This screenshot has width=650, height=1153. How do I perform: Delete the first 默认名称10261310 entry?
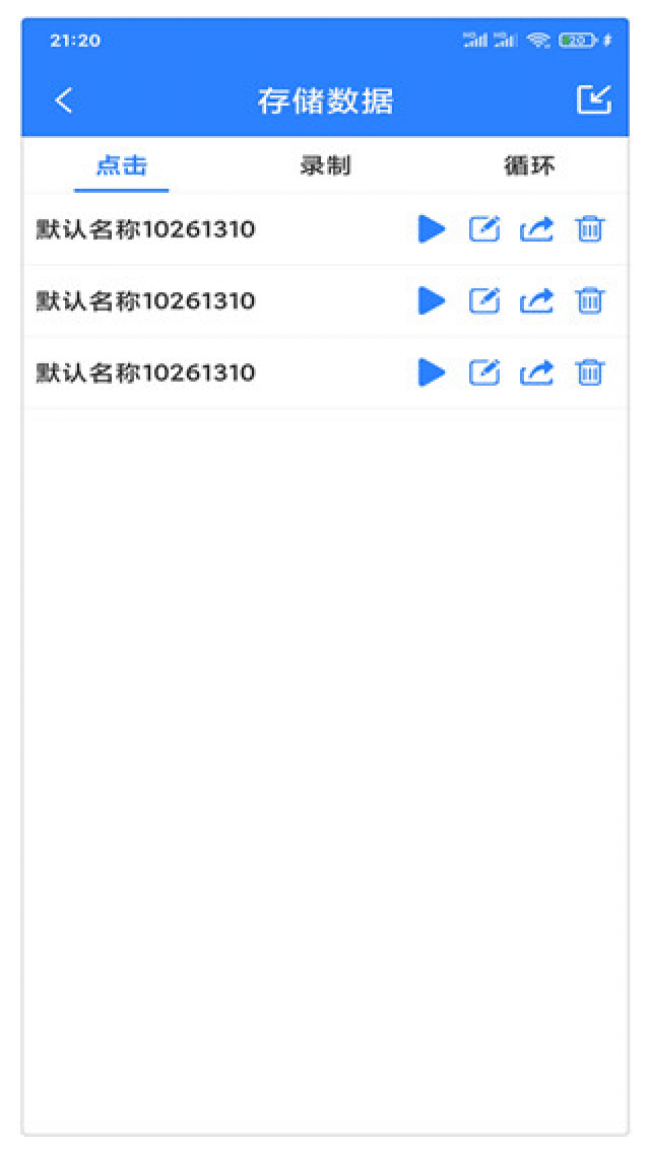(x=590, y=230)
